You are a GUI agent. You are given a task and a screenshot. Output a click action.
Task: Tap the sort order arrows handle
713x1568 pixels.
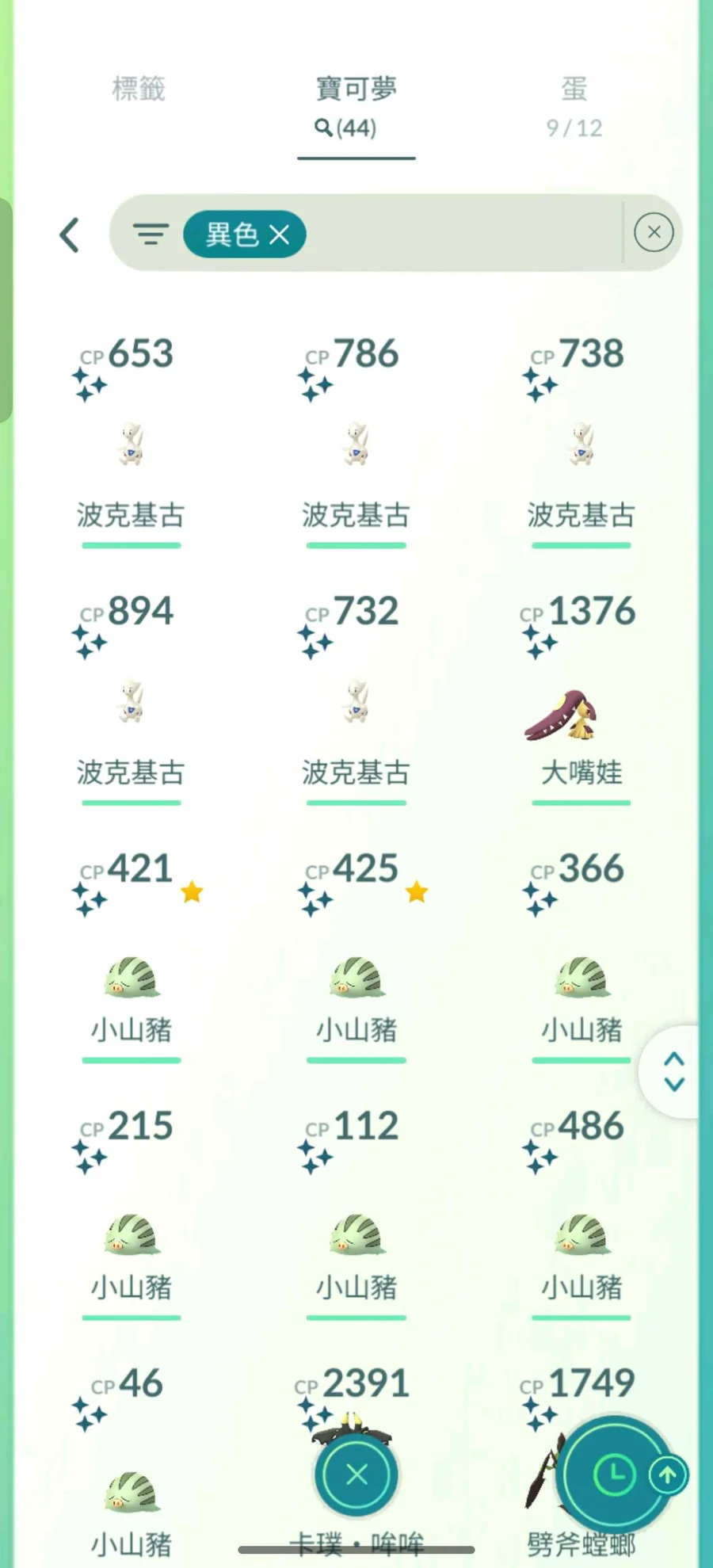[x=673, y=1071]
